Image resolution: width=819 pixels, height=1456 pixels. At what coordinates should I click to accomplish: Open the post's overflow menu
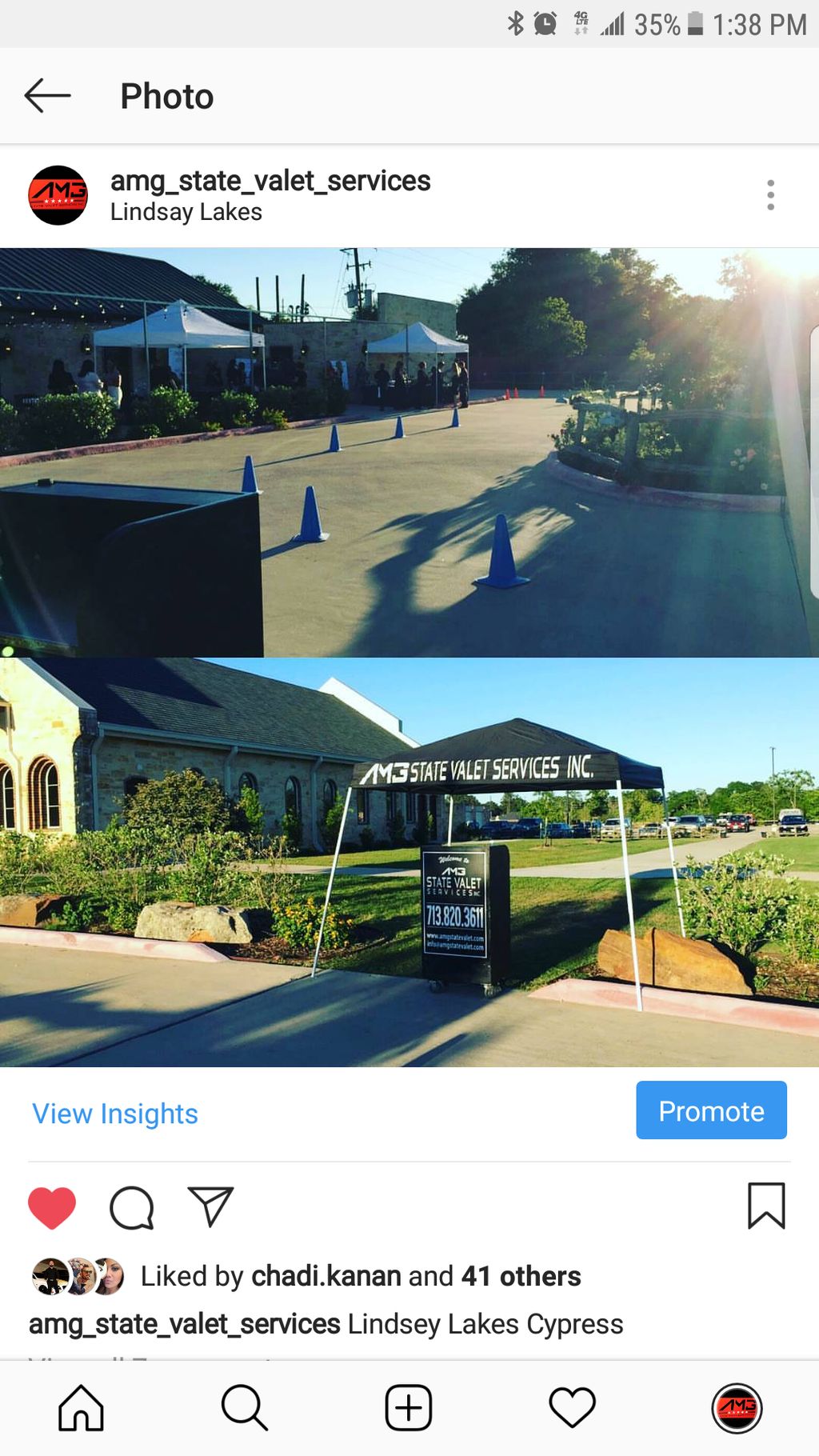click(x=770, y=195)
